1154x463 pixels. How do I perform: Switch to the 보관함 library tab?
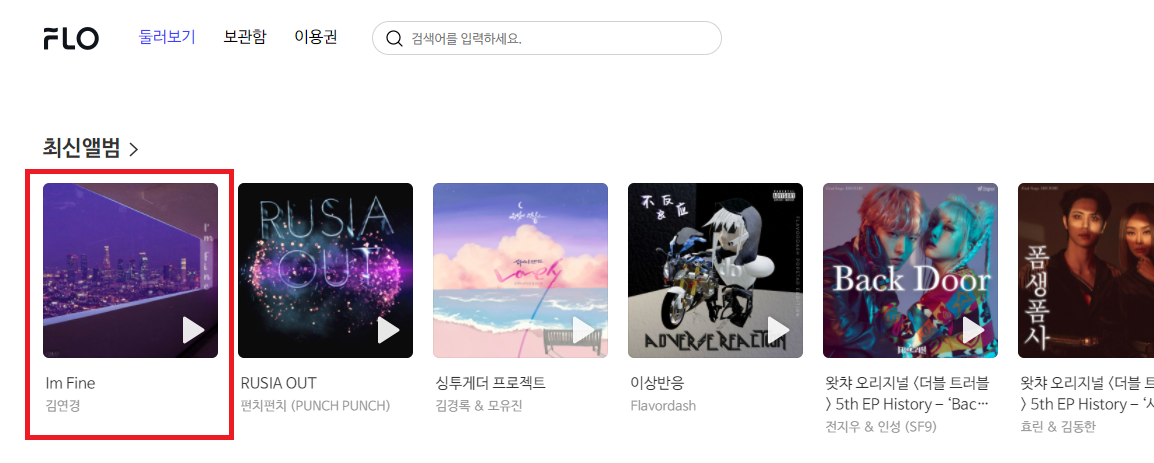pos(245,38)
